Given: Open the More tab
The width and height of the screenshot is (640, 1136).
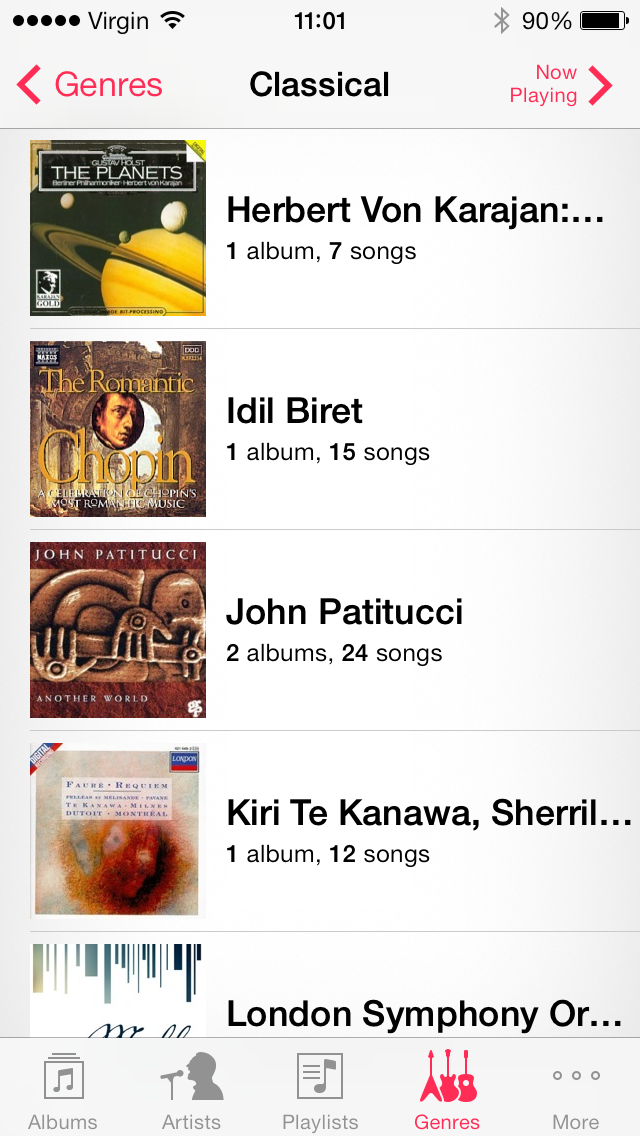Looking at the screenshot, I should point(576,1091).
